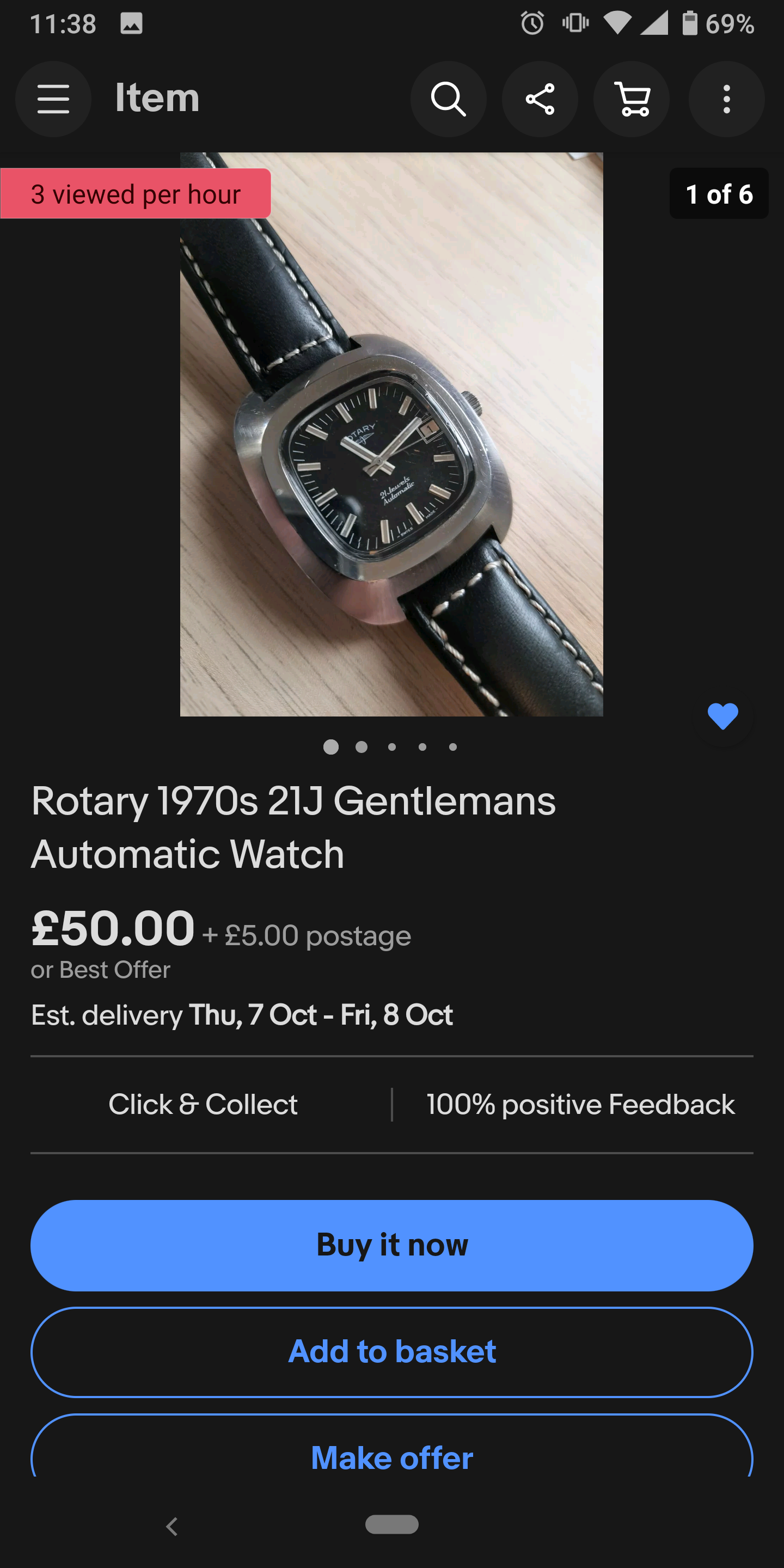The height and width of the screenshot is (1568, 784).
Task: Open the shopping basket
Action: pos(632,99)
